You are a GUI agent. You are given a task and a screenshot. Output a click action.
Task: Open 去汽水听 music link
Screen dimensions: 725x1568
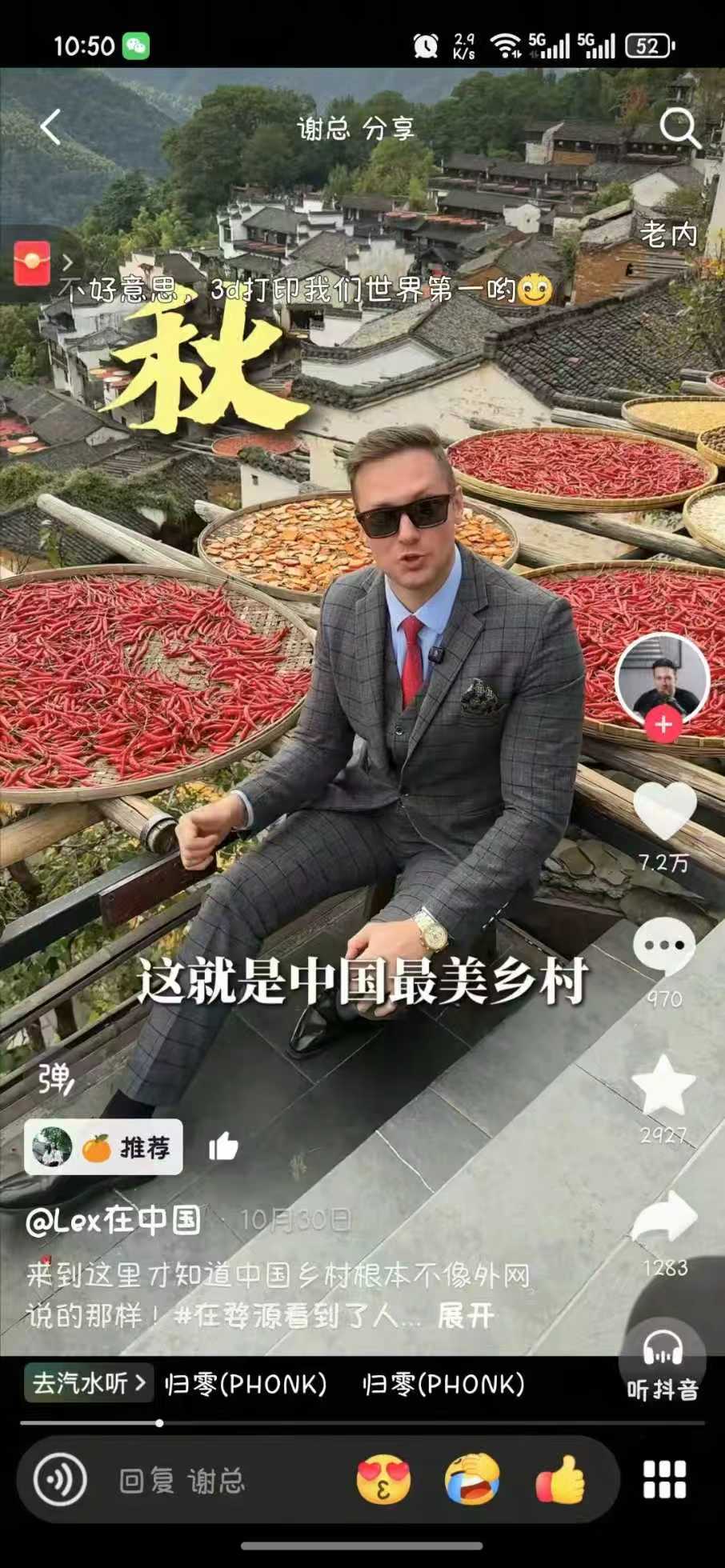88,1383
